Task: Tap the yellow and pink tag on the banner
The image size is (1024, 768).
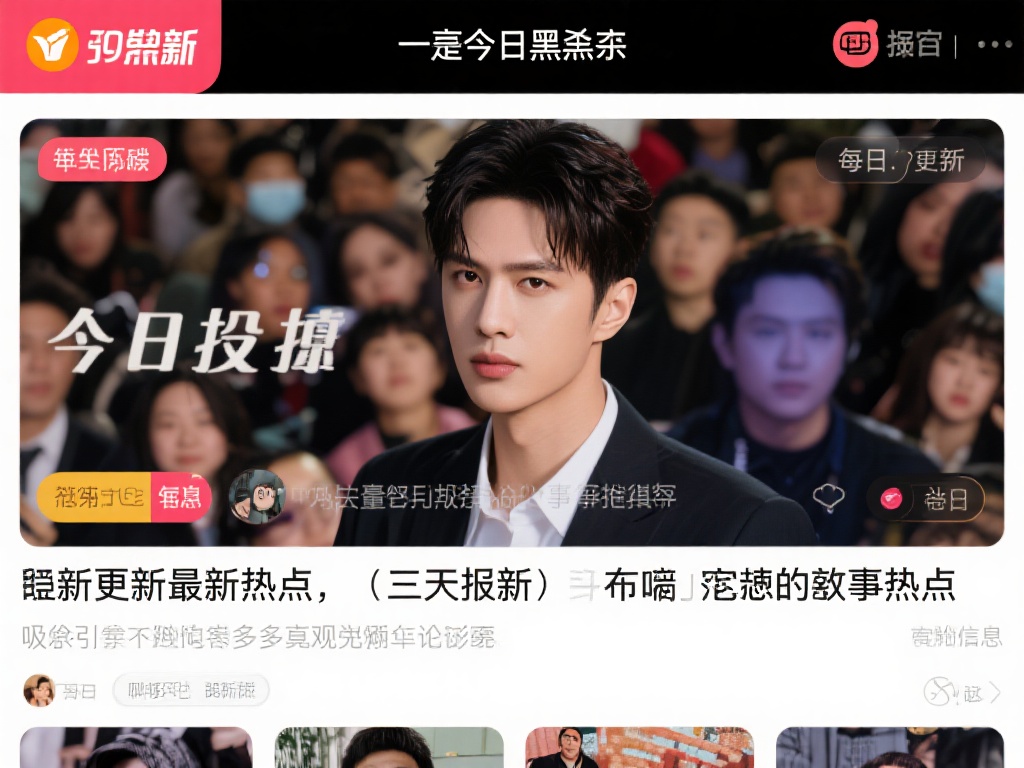Action: click(124, 497)
